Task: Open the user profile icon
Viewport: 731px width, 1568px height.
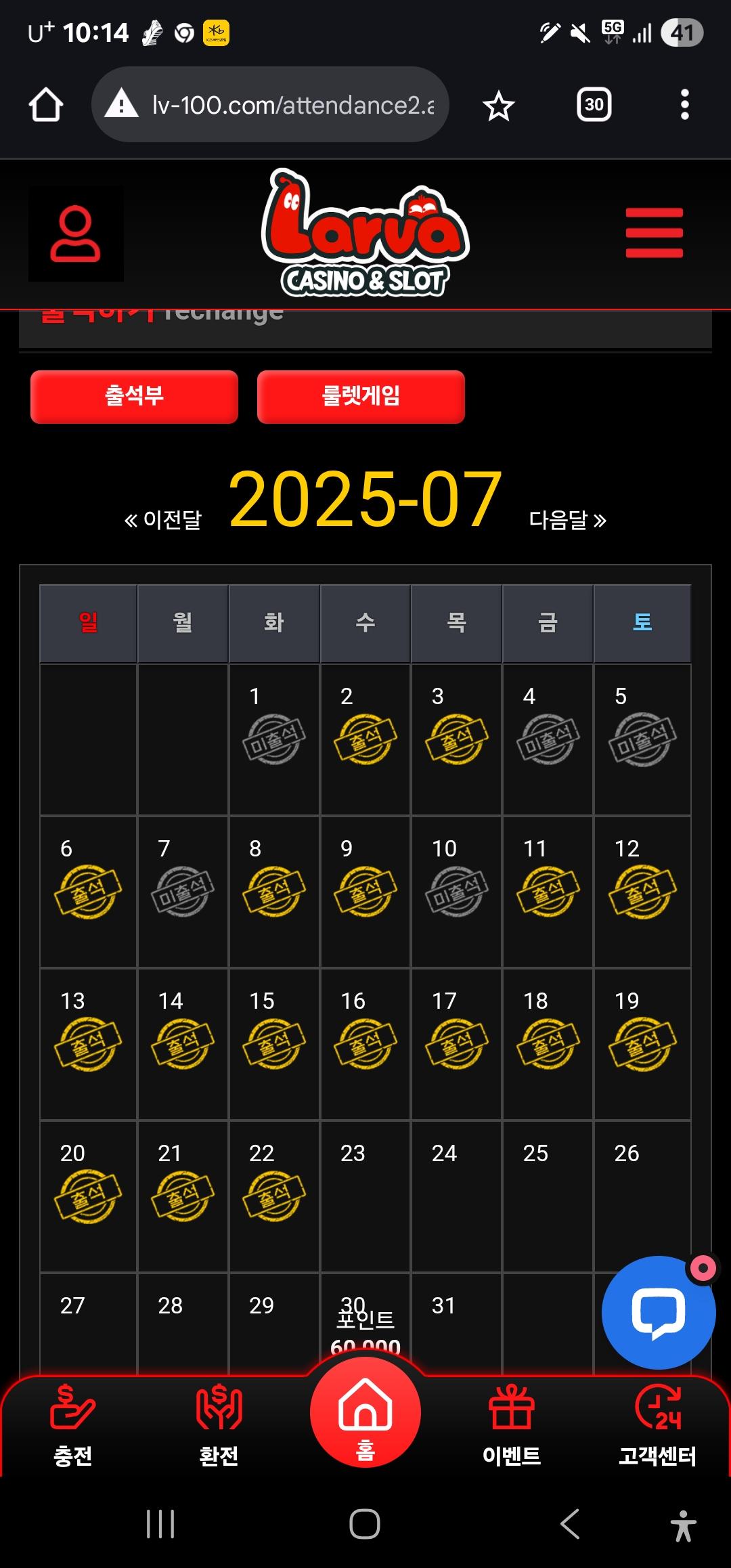Action: [x=75, y=234]
